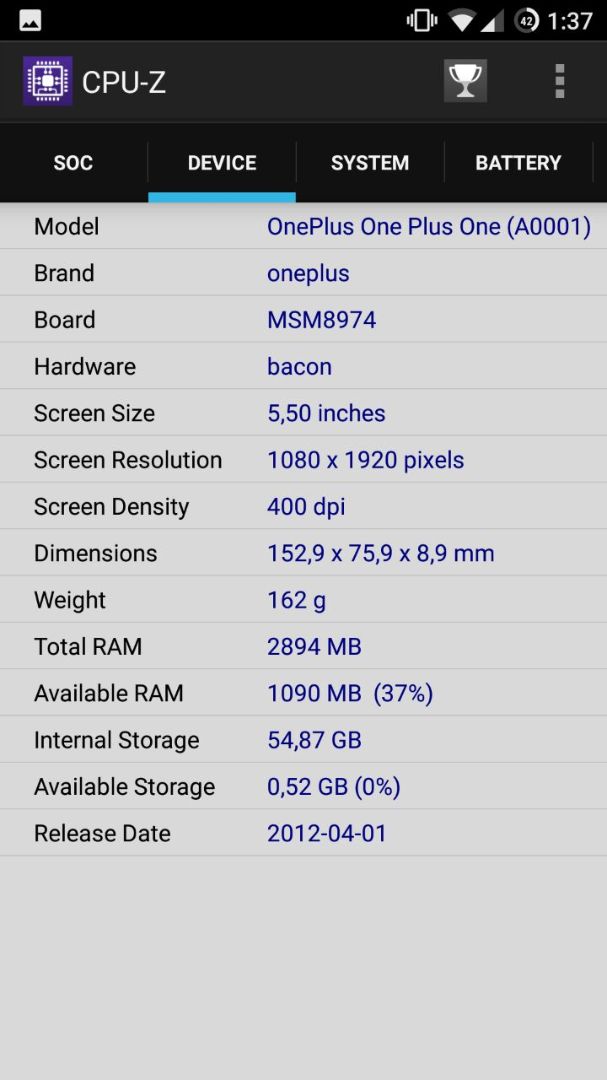The height and width of the screenshot is (1080, 607).
Task: Switch to the BATTERY tab
Action: (518, 163)
